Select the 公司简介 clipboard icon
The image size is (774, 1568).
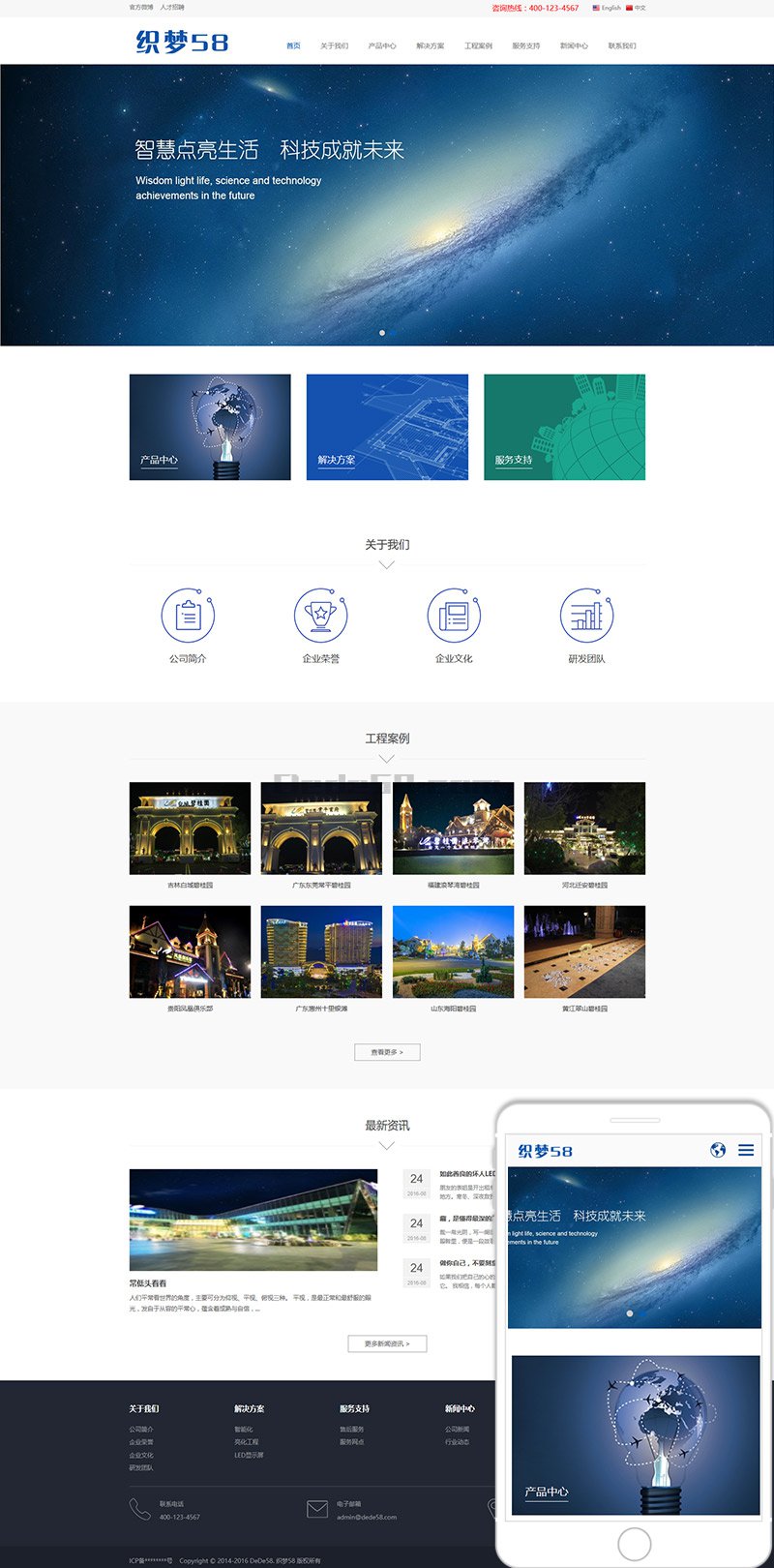pos(189,615)
